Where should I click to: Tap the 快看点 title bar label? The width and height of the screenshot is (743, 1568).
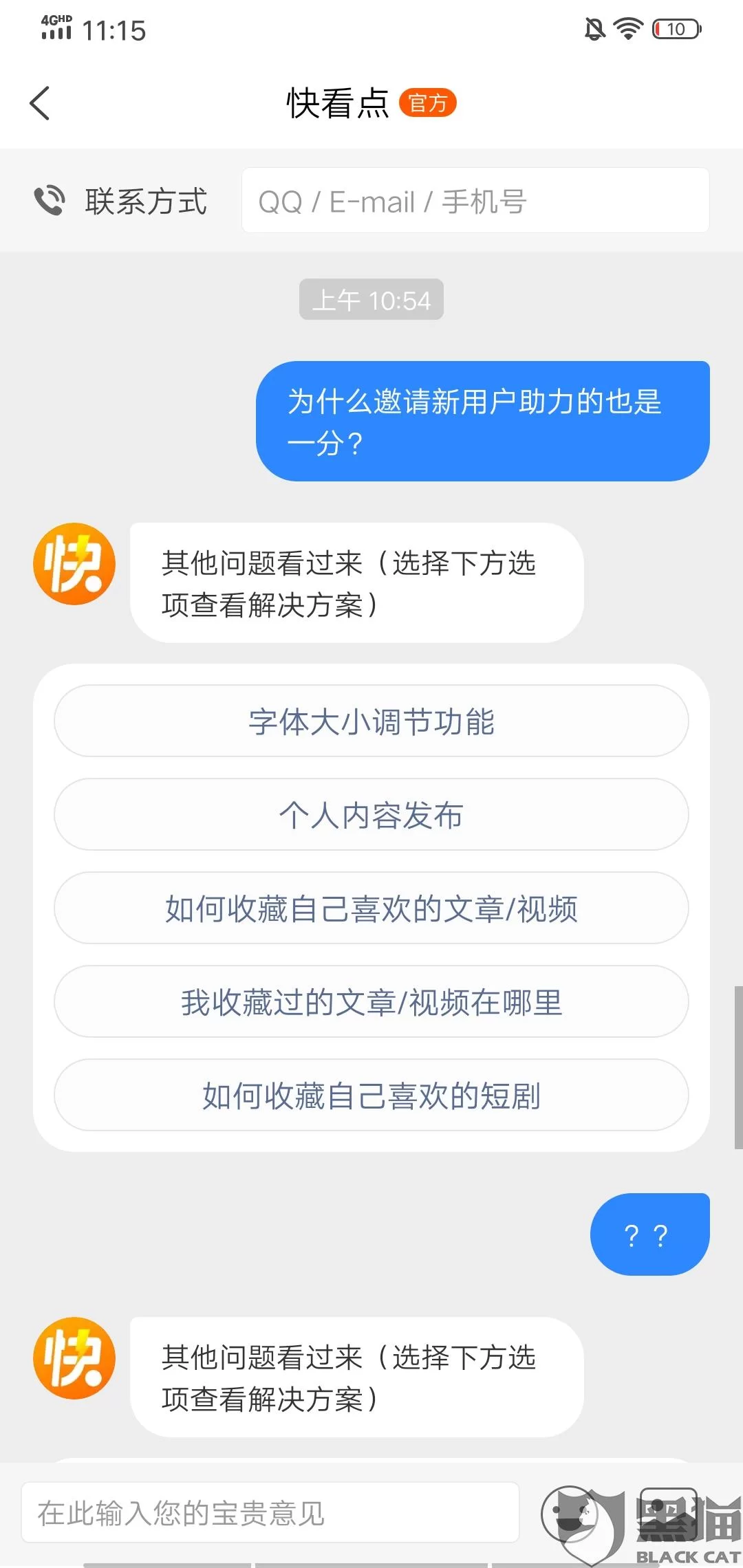338,103
